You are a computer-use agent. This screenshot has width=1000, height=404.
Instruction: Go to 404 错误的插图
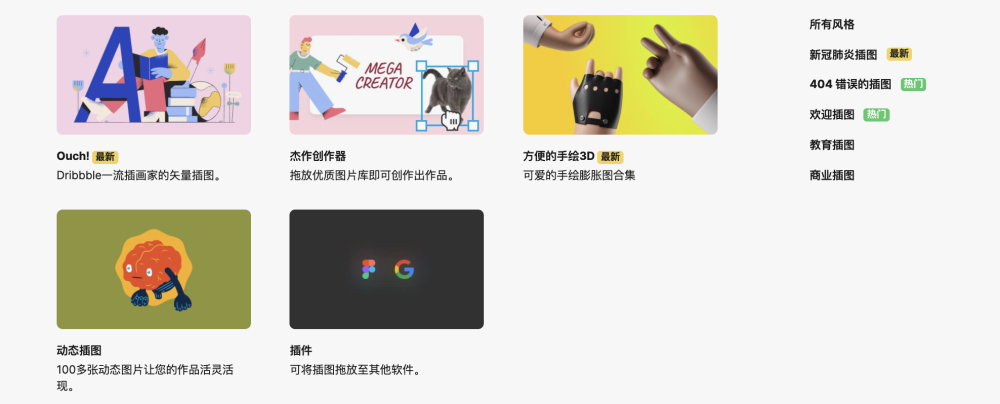coord(850,84)
